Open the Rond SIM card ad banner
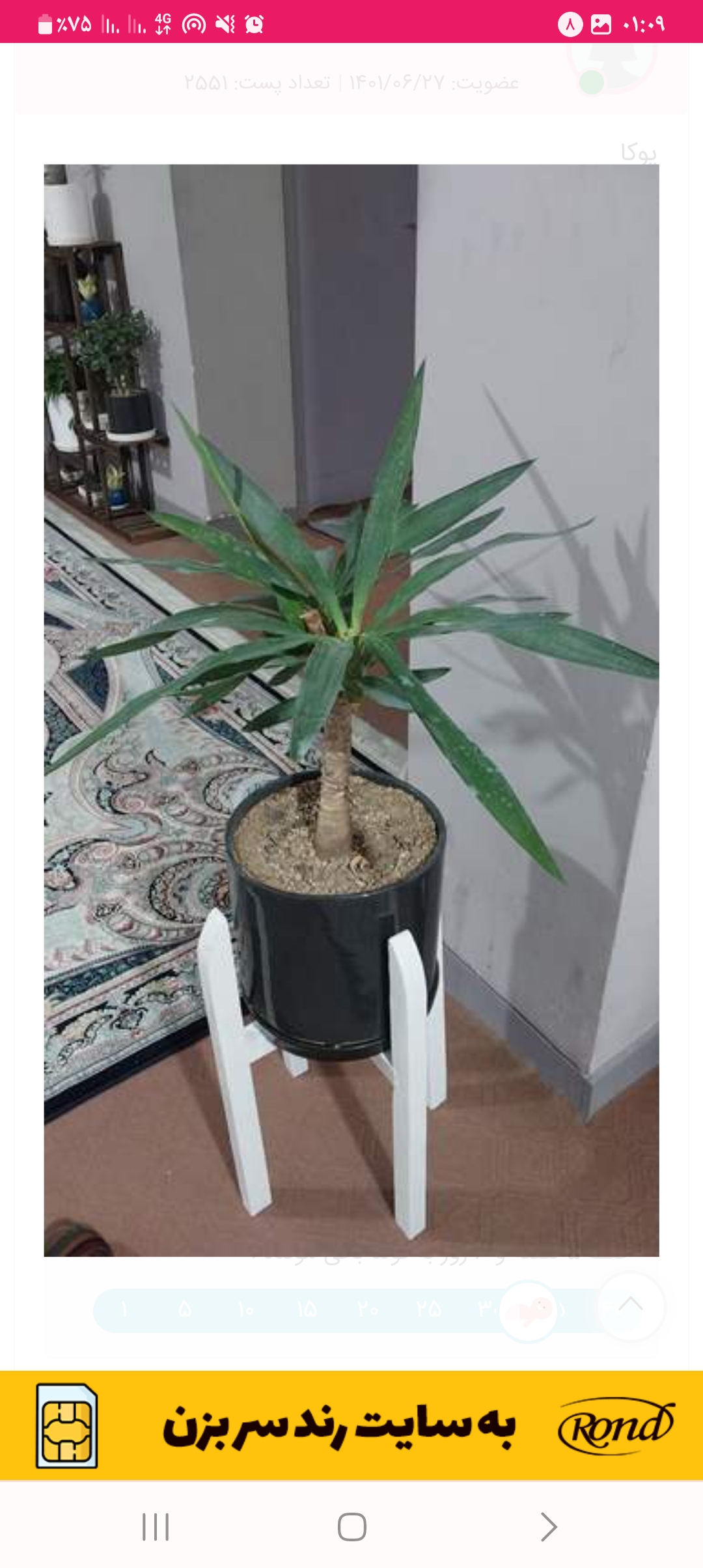The image size is (703, 1568). [x=351, y=1425]
